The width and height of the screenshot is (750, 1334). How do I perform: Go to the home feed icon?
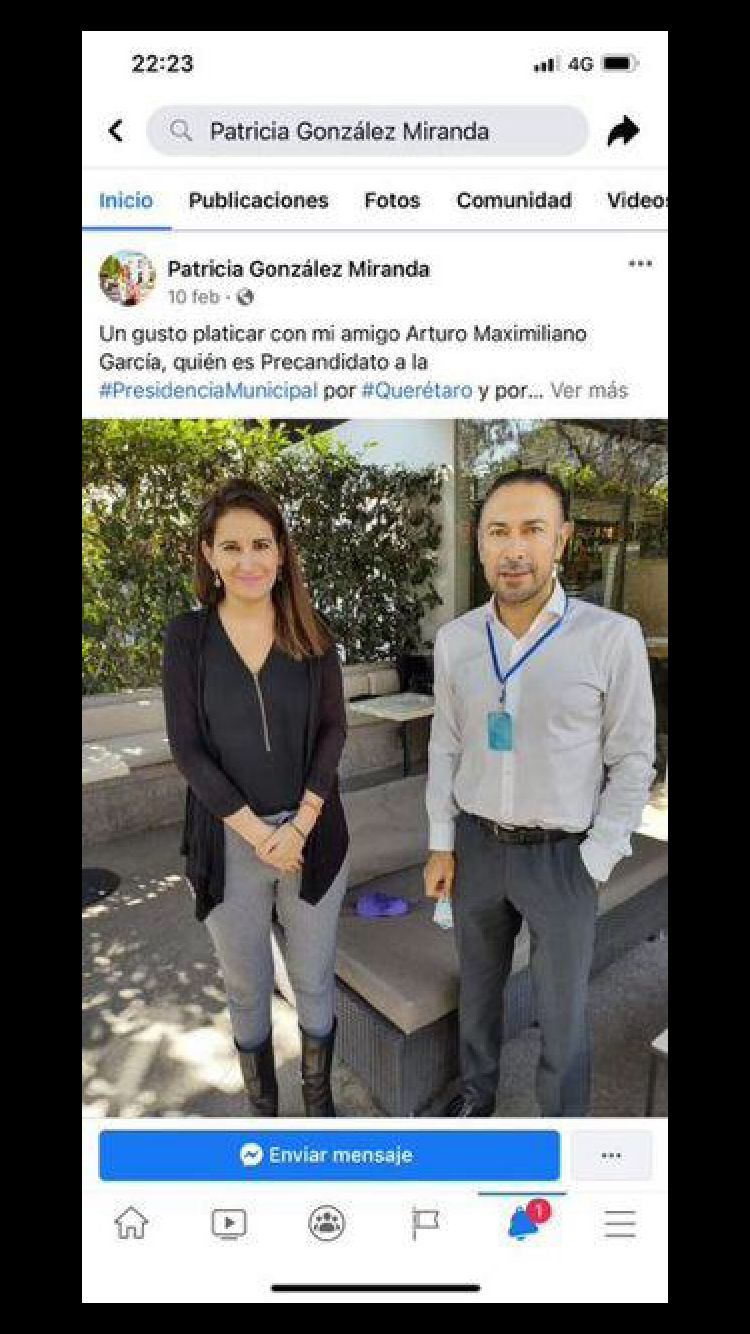point(131,1223)
